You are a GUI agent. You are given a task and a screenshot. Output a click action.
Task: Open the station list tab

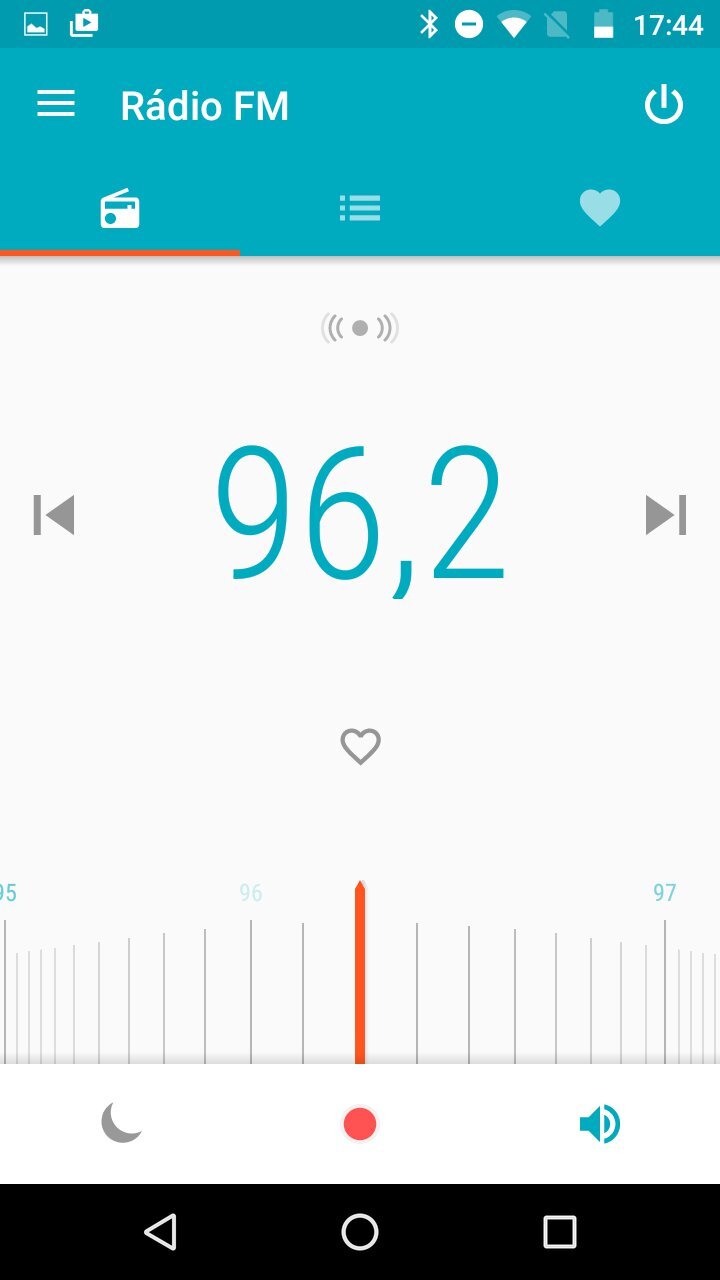(x=359, y=208)
